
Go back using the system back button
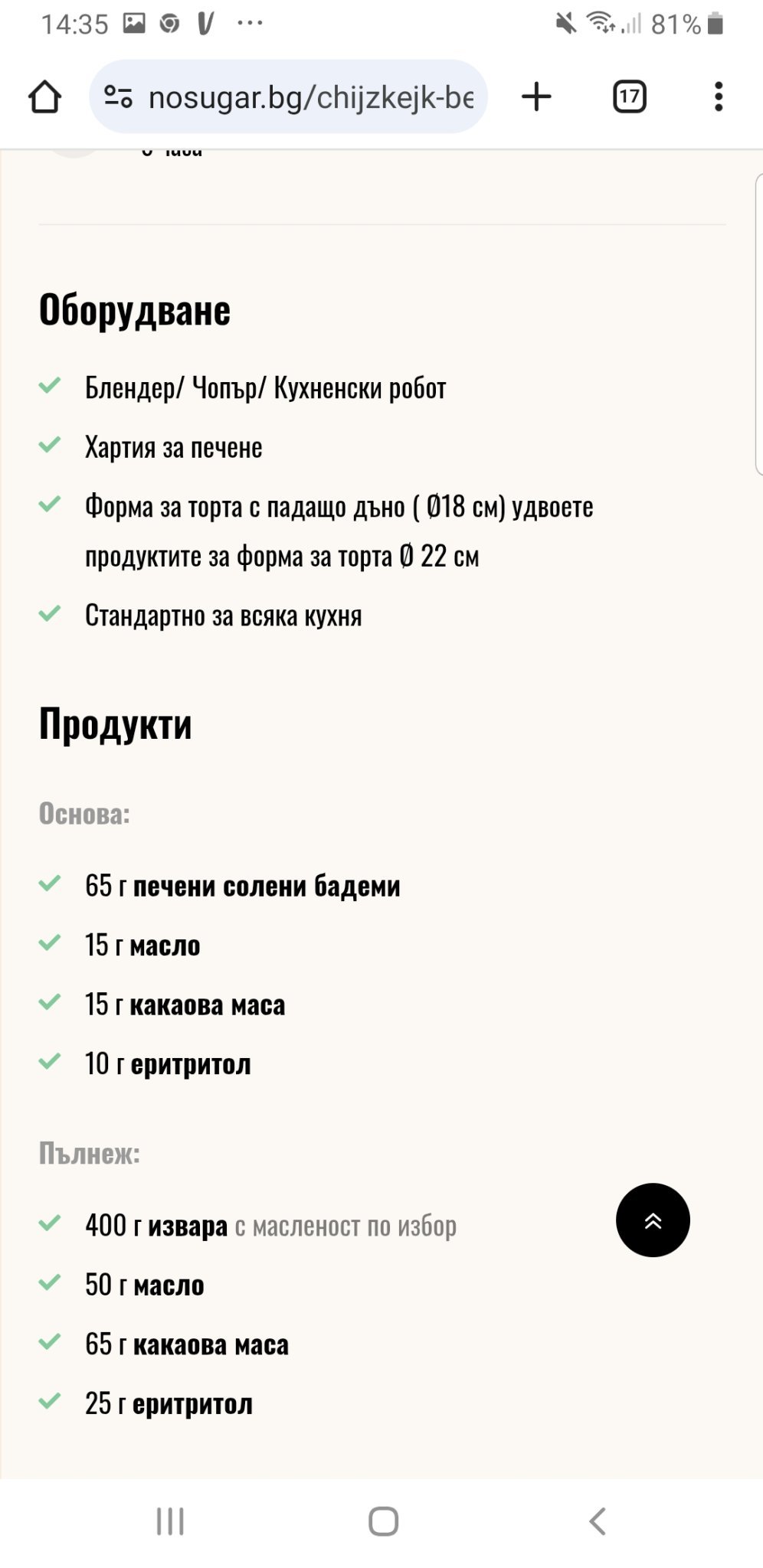click(597, 1521)
